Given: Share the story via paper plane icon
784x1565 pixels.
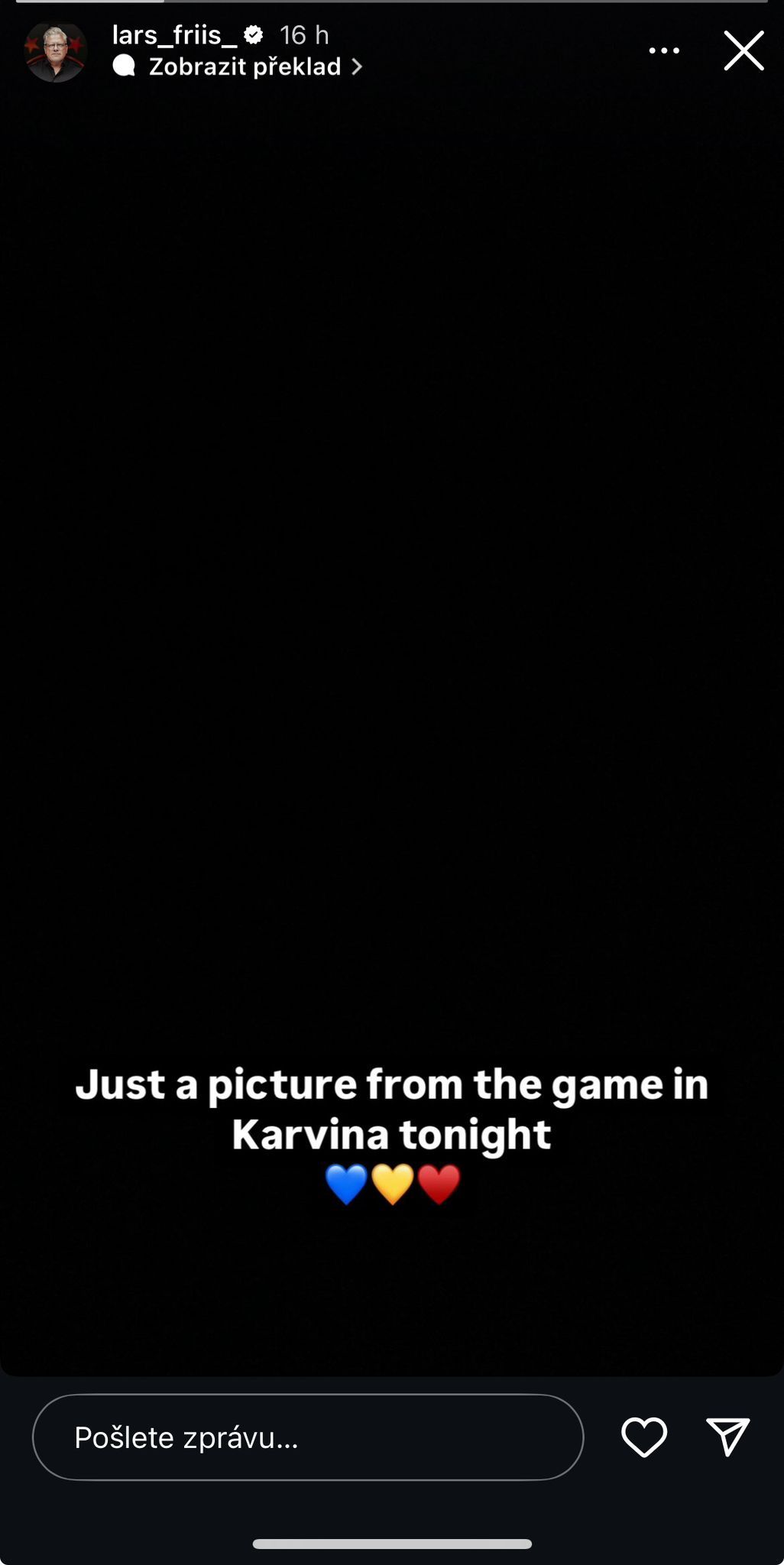Looking at the screenshot, I should [x=727, y=1437].
